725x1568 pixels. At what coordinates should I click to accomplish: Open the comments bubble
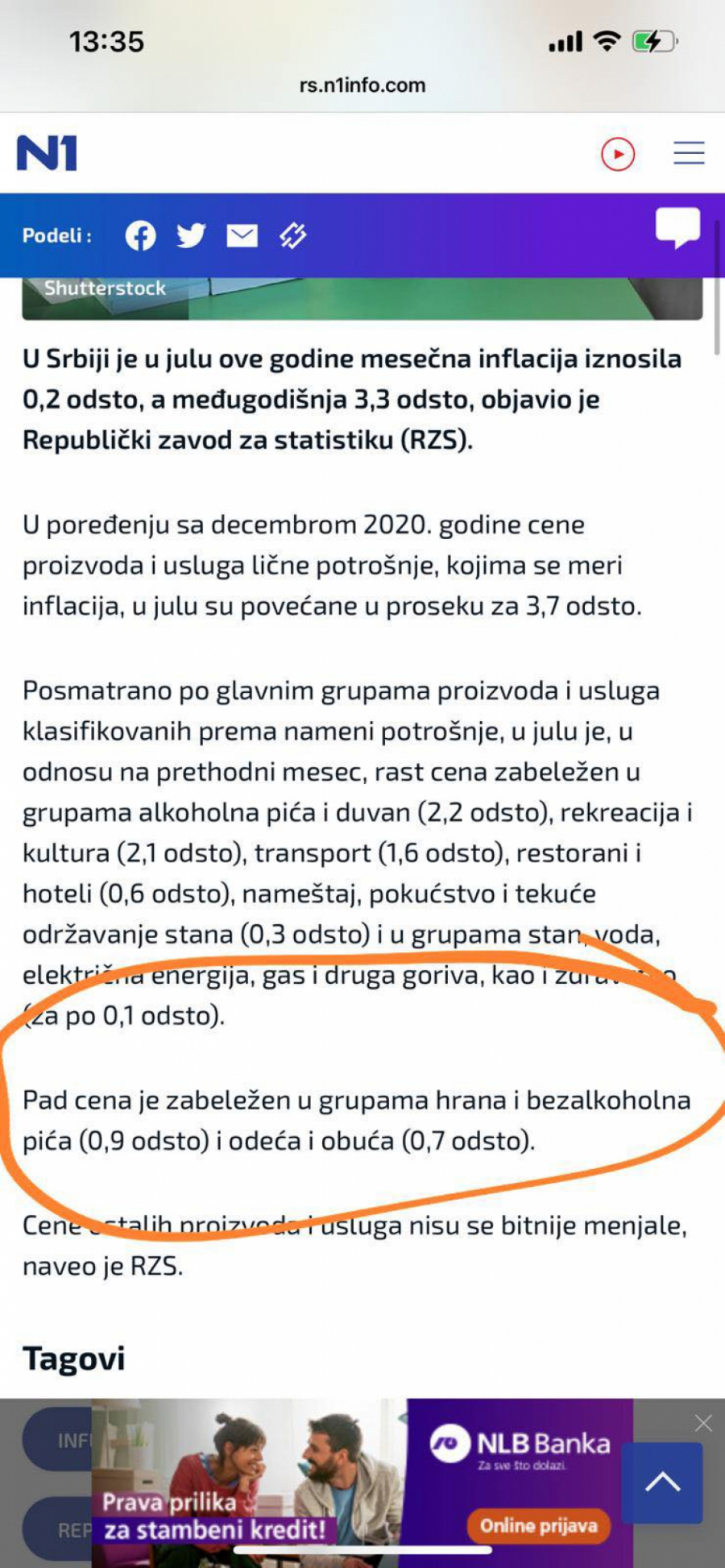pos(677,227)
